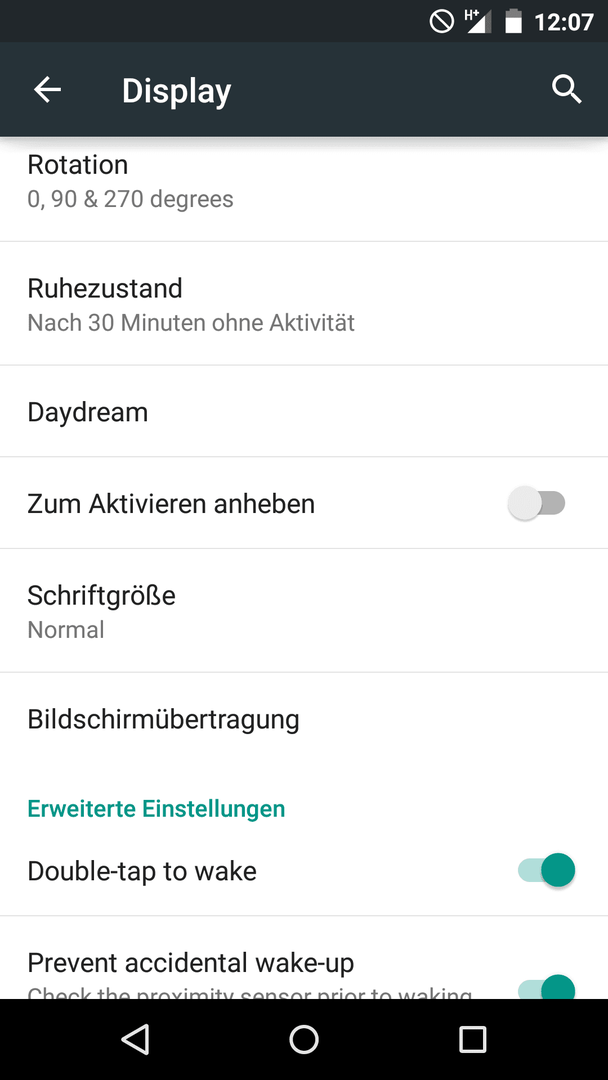Disable Double-tap to wake
Image resolution: width=608 pixels, height=1080 pixels.
(546, 871)
